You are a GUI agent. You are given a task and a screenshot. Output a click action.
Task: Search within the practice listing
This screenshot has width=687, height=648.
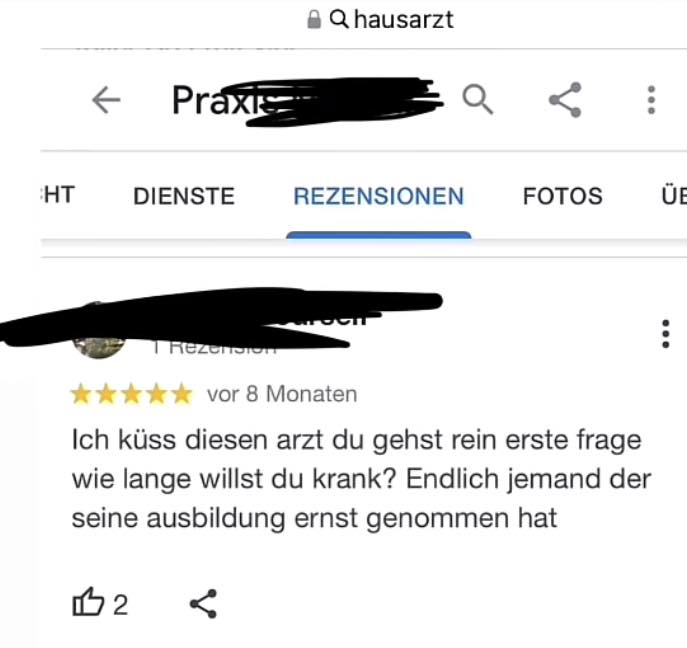click(x=477, y=99)
